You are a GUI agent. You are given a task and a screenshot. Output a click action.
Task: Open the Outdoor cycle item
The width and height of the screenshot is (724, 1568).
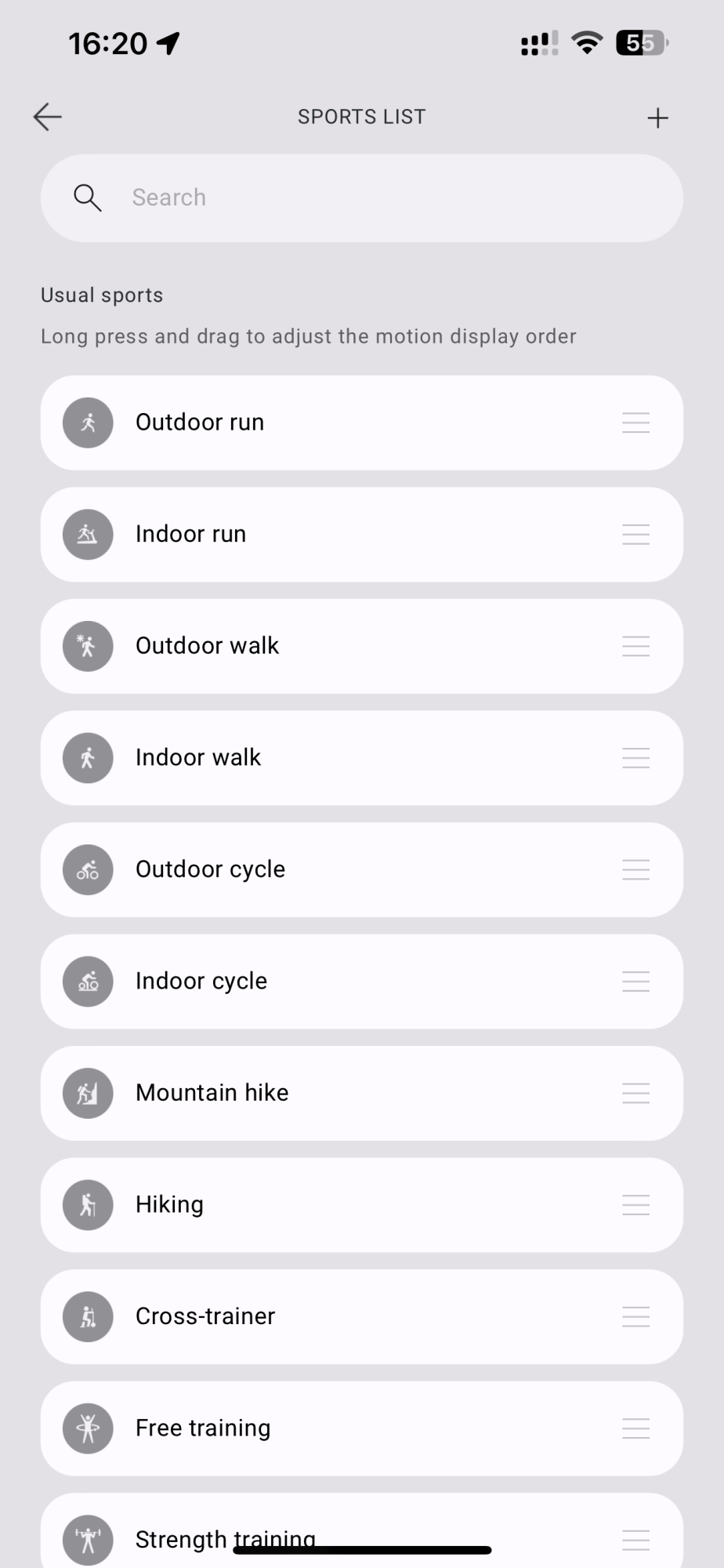313,869
